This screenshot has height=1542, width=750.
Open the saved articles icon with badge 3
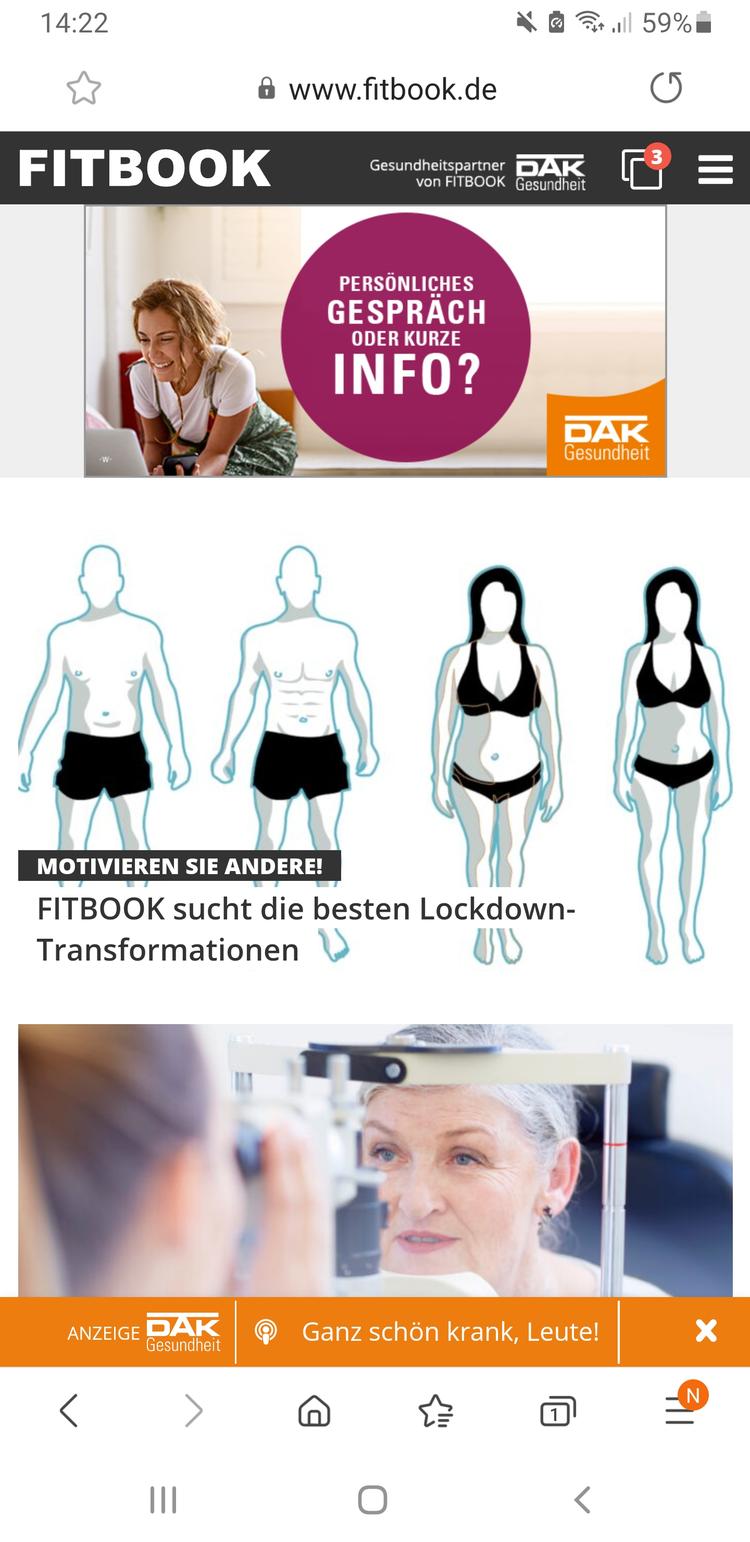point(642,169)
